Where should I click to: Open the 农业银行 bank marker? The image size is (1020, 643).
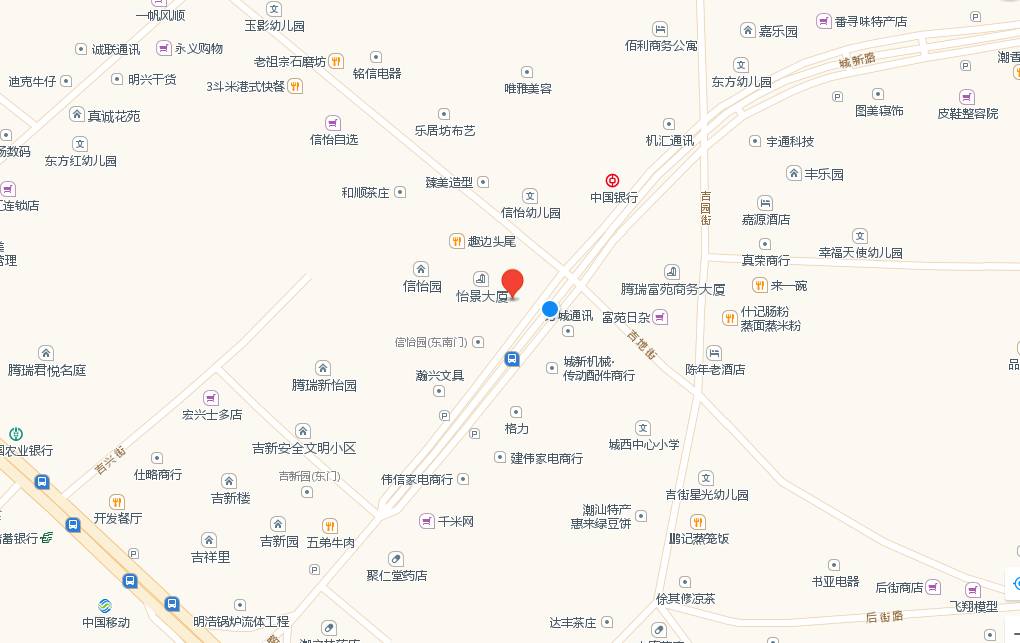point(16,434)
